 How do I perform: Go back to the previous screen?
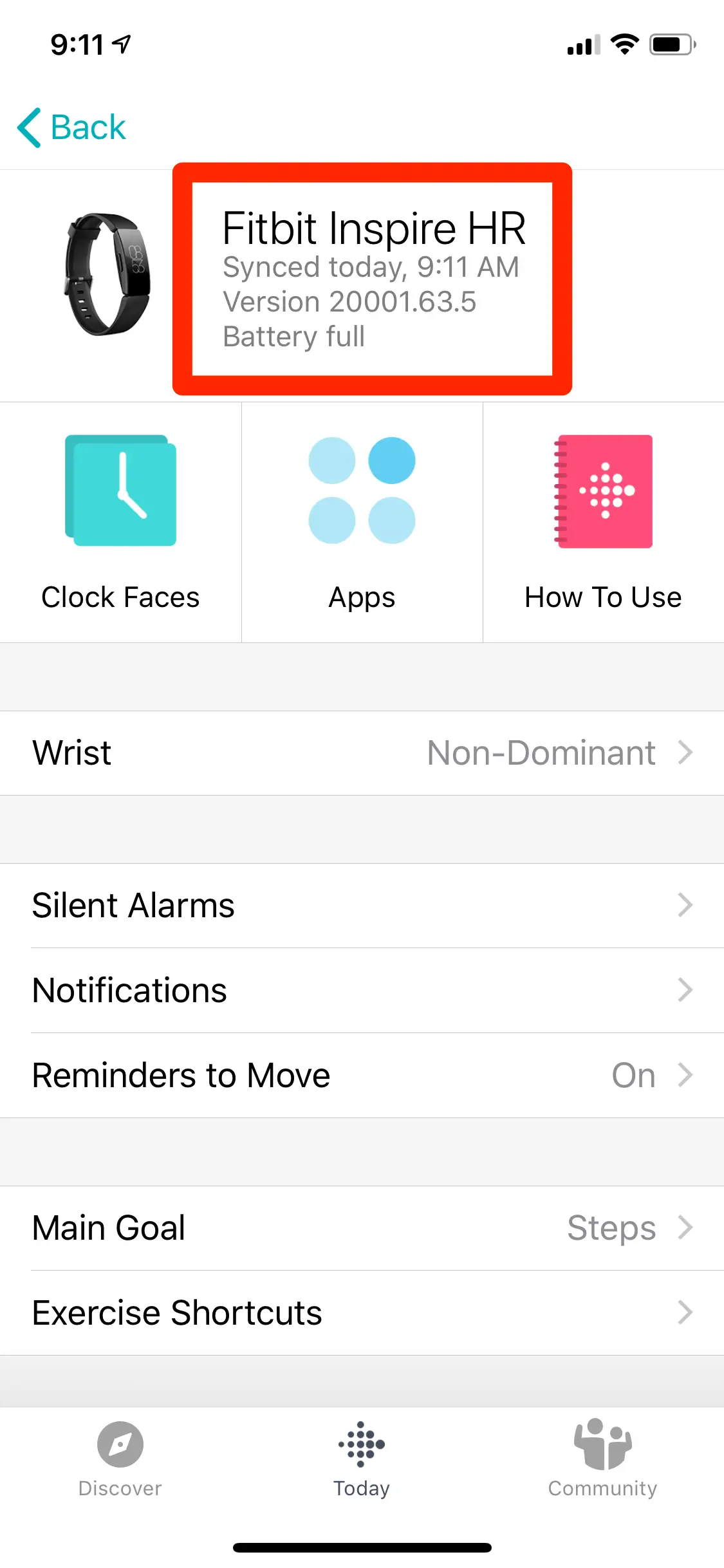point(71,127)
